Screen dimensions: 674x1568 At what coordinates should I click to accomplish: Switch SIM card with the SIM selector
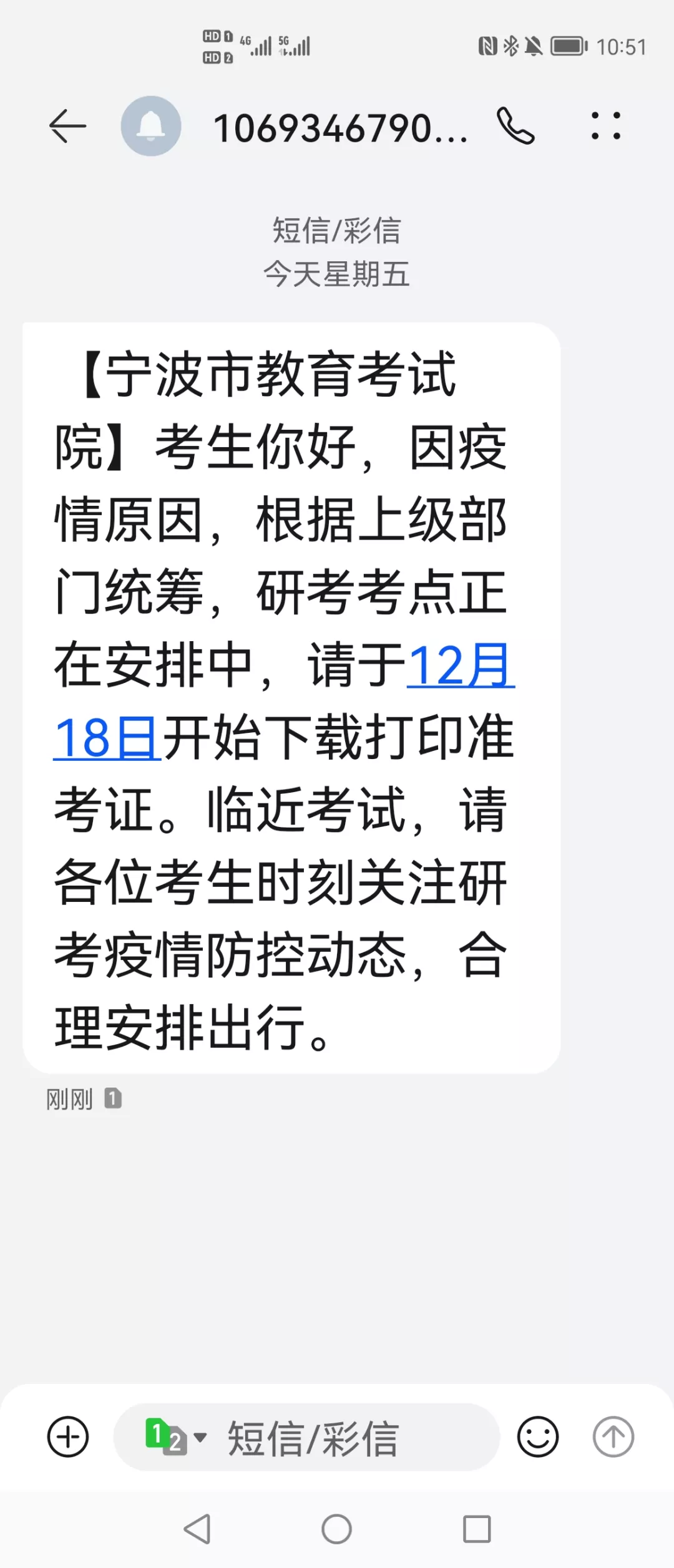175,1437
